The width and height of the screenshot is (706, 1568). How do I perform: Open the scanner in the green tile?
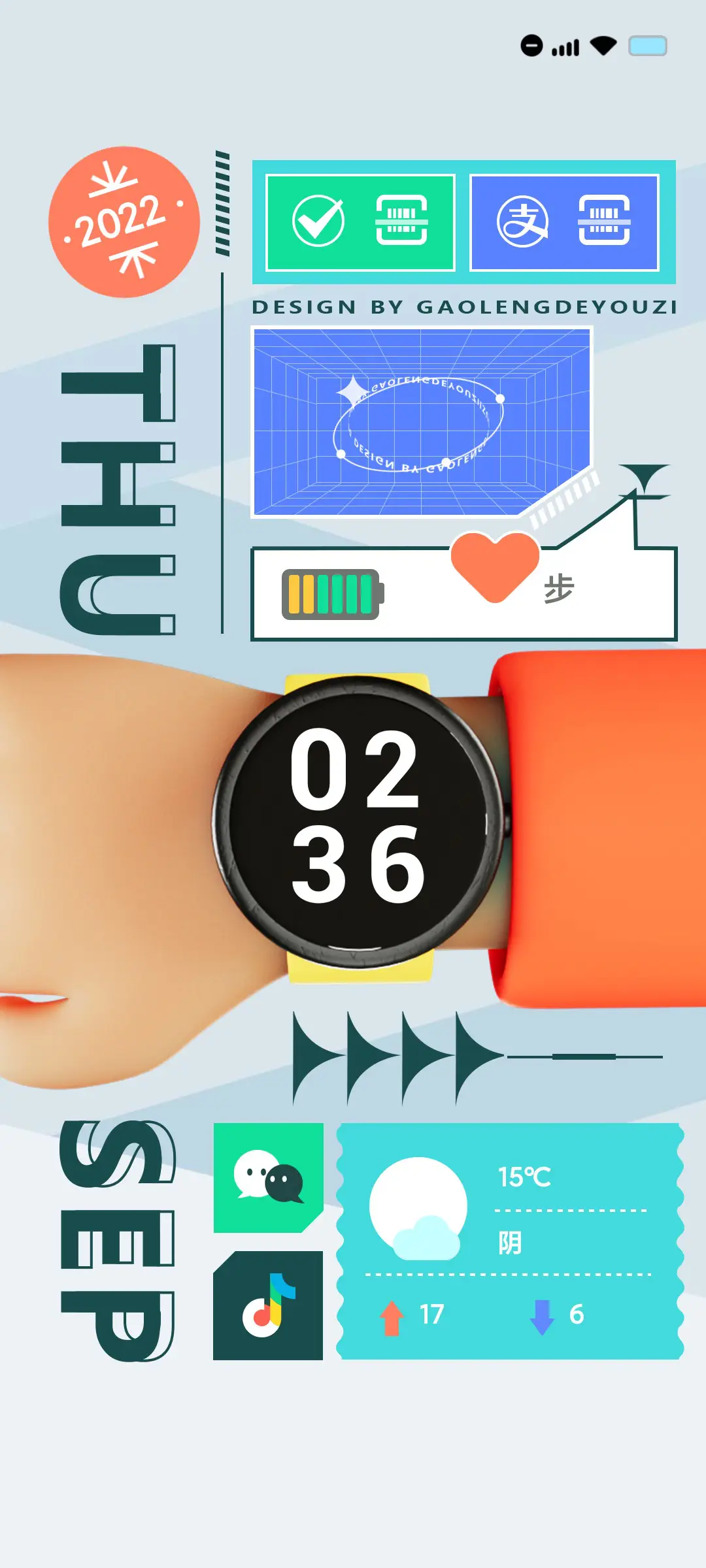click(x=401, y=221)
